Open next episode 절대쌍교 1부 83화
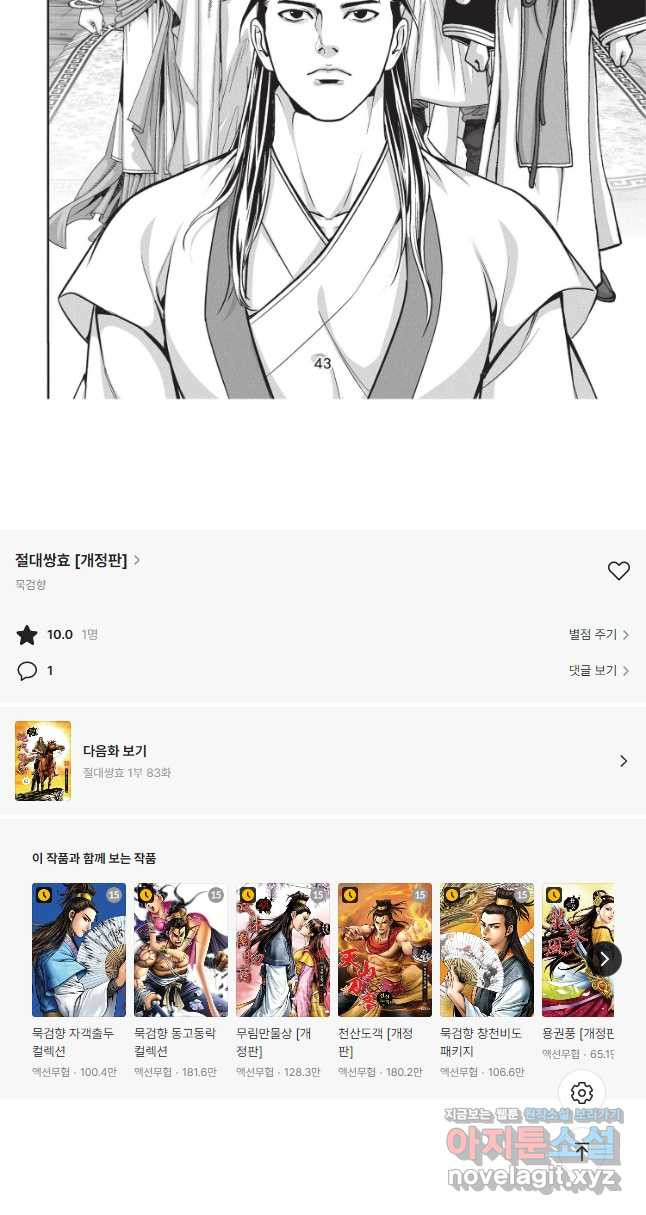This screenshot has width=646, height=1215. click(322, 761)
